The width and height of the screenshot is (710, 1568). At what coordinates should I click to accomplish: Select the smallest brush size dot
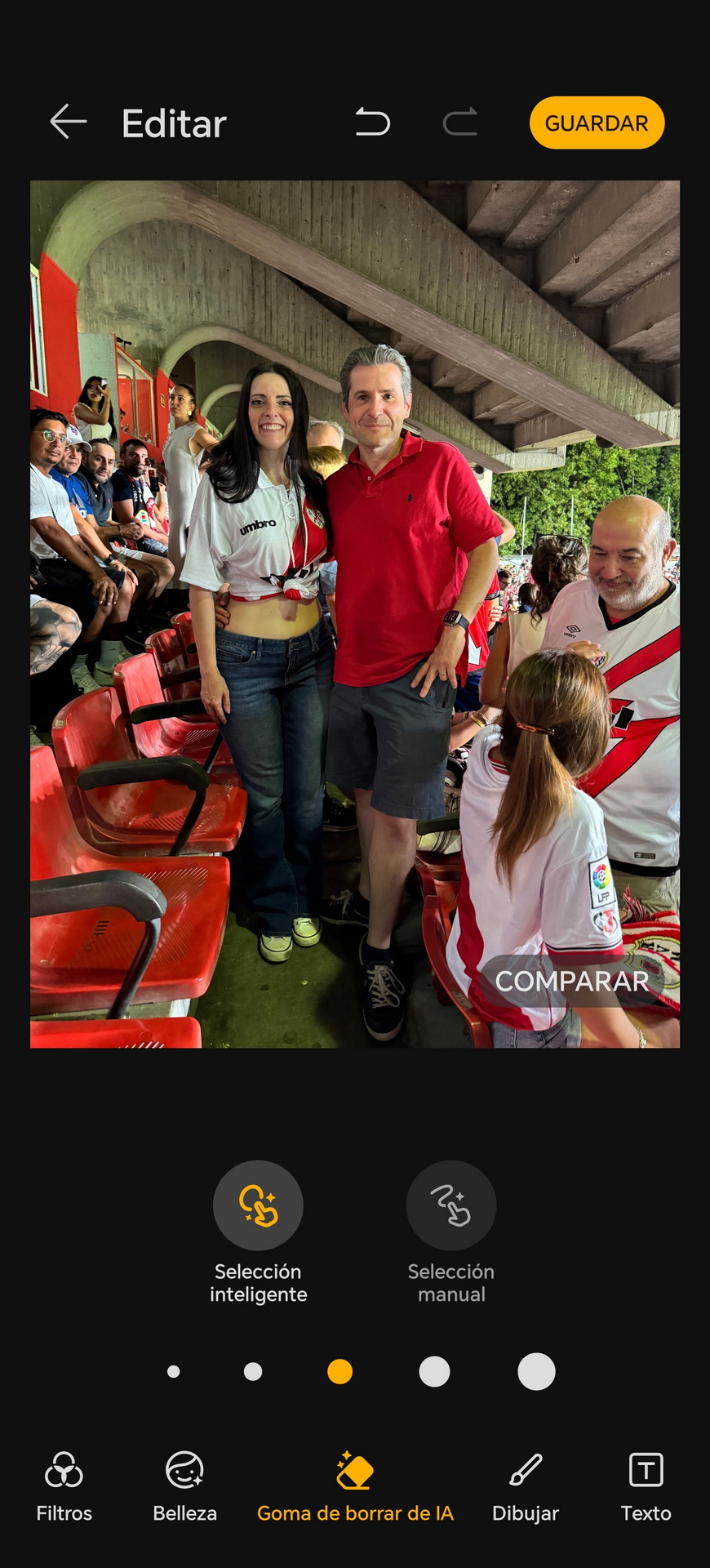[x=173, y=1371]
